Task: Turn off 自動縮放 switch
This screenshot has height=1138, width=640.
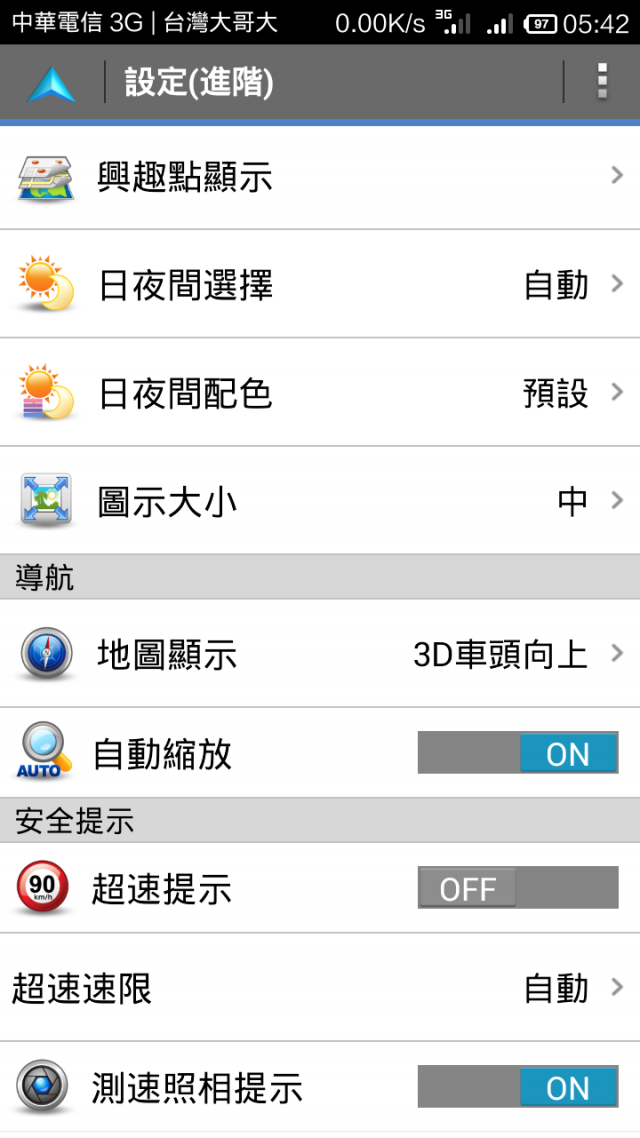Action: pos(517,753)
